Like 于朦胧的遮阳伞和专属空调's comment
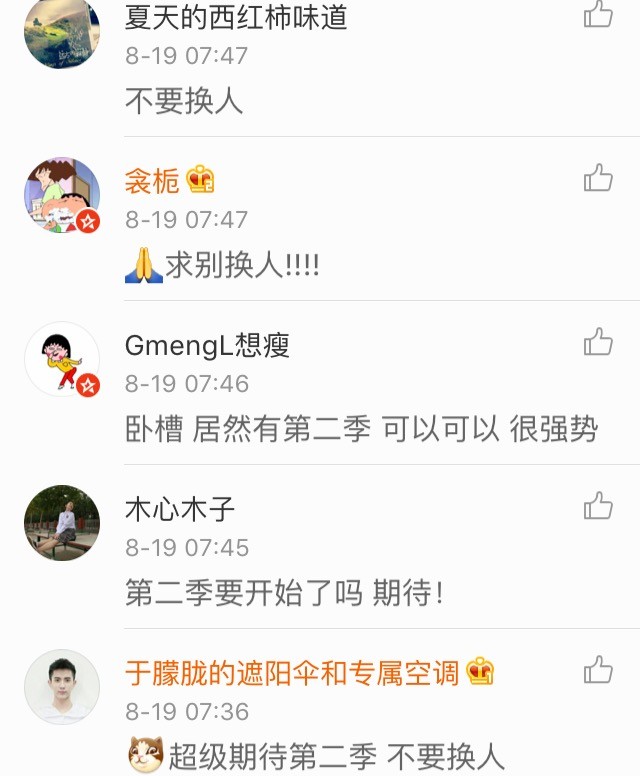 coord(598,670)
